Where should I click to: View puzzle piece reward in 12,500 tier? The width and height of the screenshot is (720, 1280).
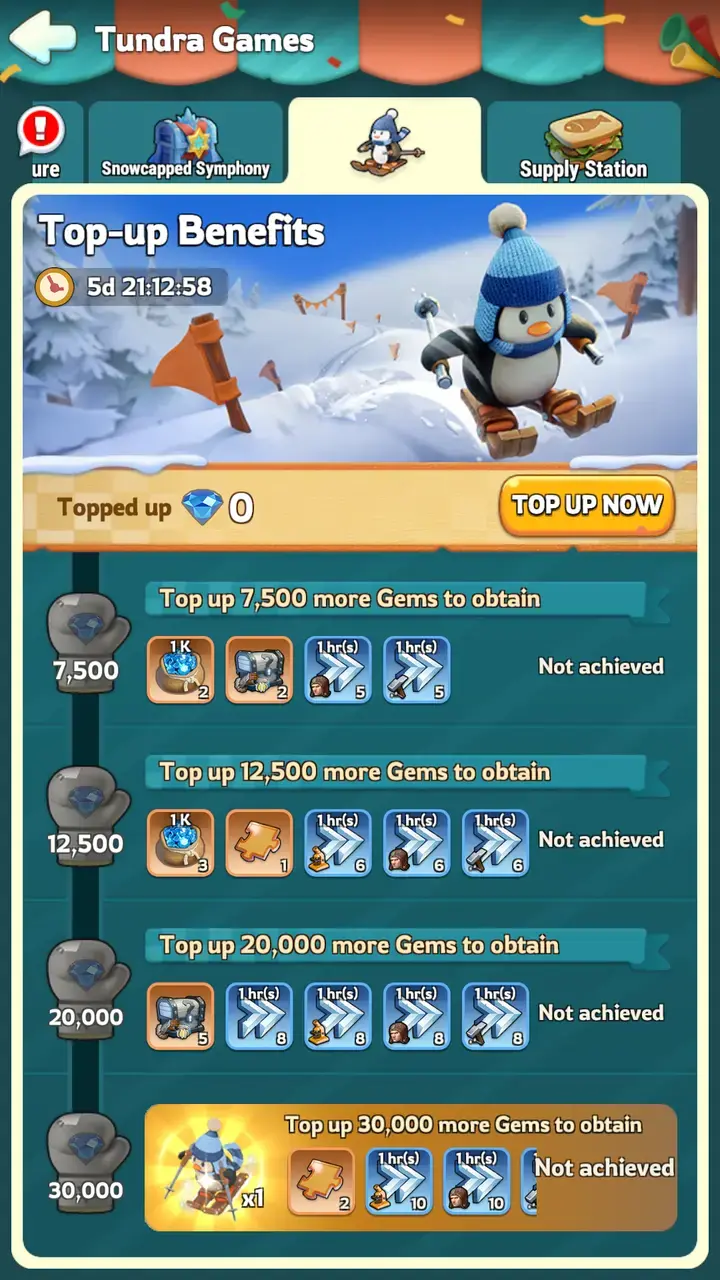click(259, 842)
